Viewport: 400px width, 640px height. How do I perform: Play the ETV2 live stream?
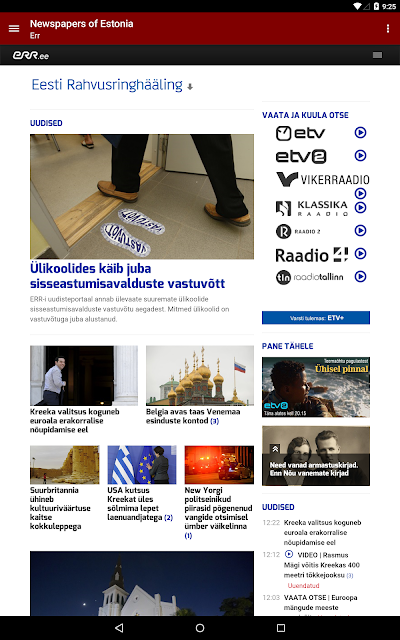[360, 156]
